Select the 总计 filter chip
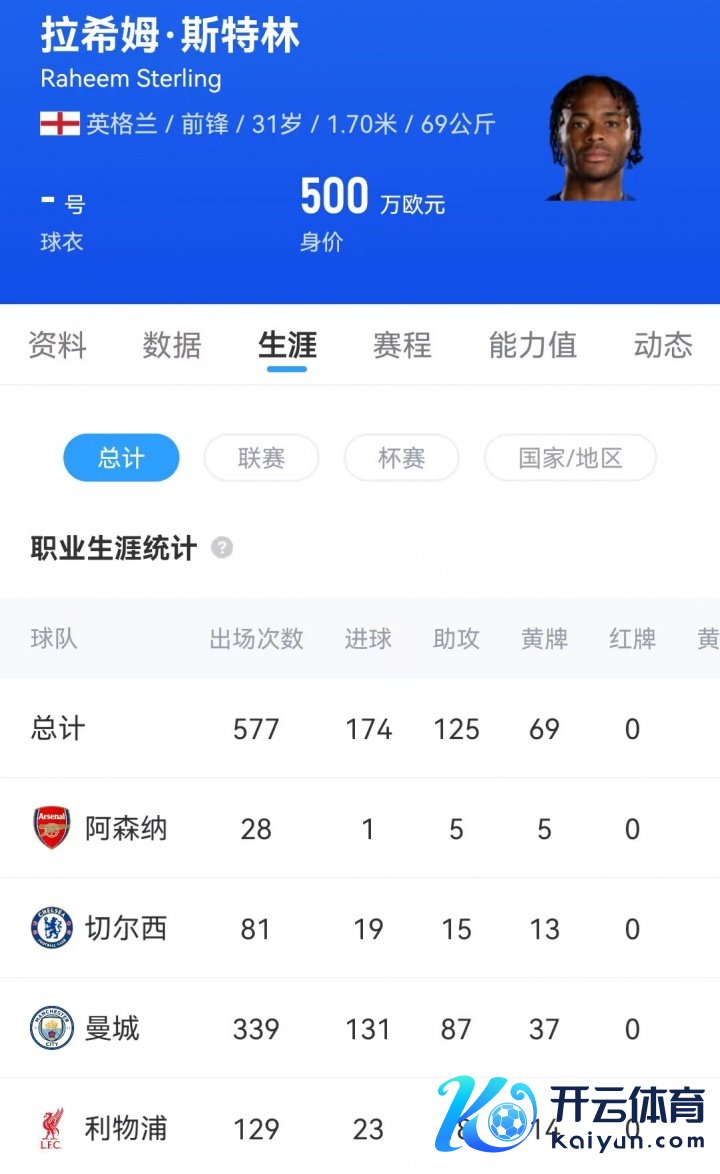Screen dimensions: 720x1174 coord(121,458)
